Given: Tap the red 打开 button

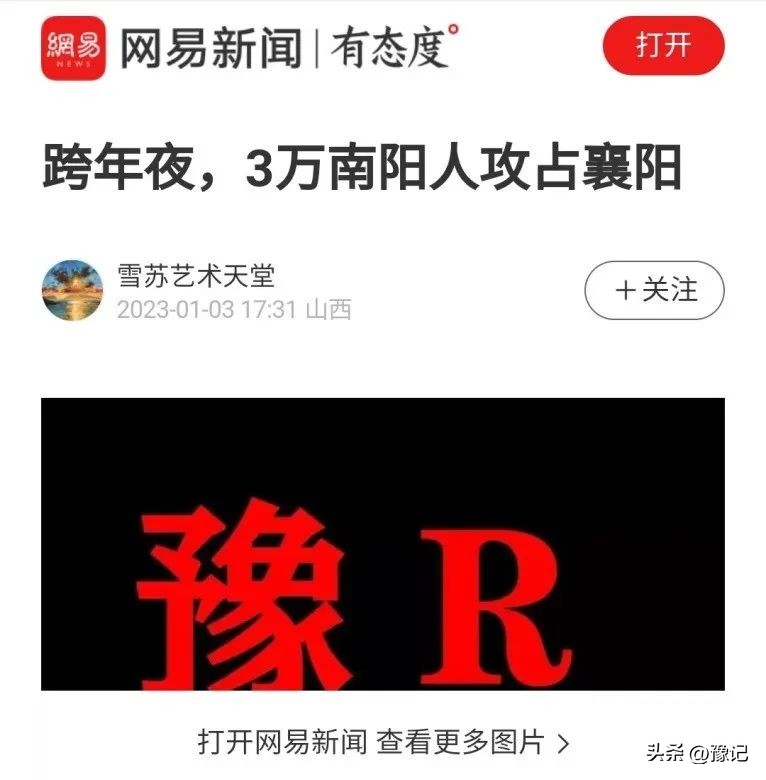Looking at the screenshot, I should pyautogui.click(x=664, y=44).
